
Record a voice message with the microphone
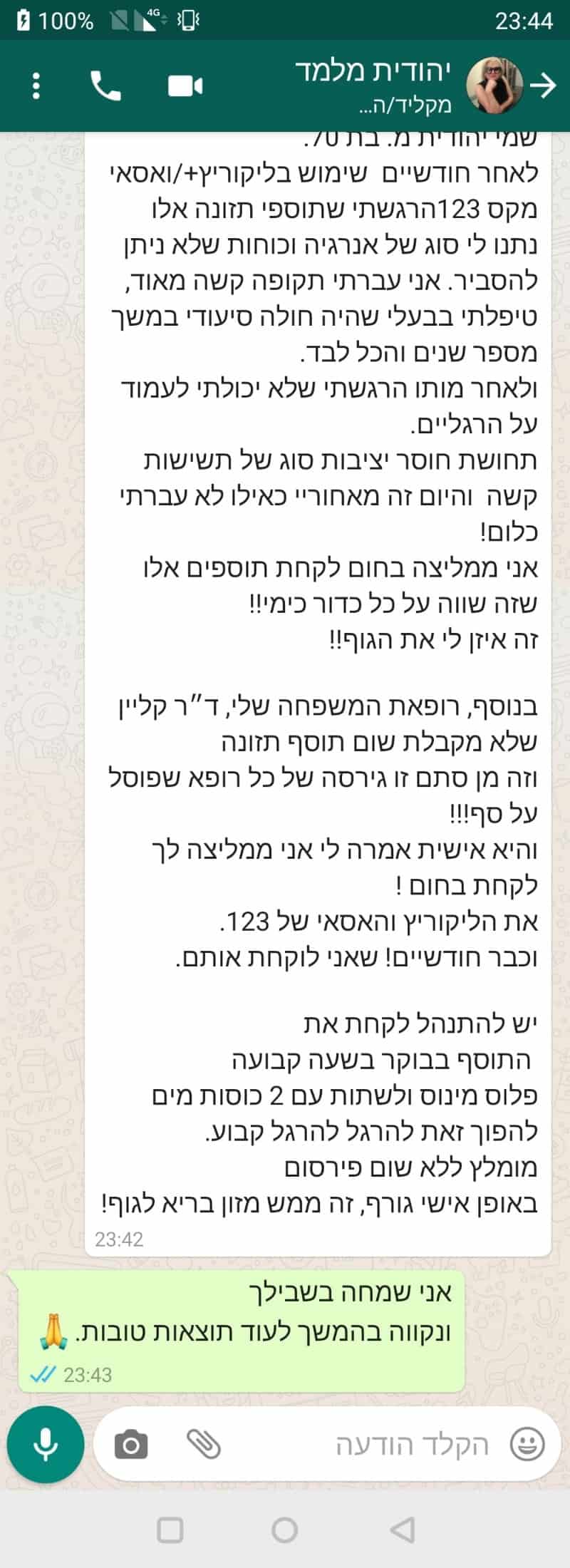[x=46, y=1444]
